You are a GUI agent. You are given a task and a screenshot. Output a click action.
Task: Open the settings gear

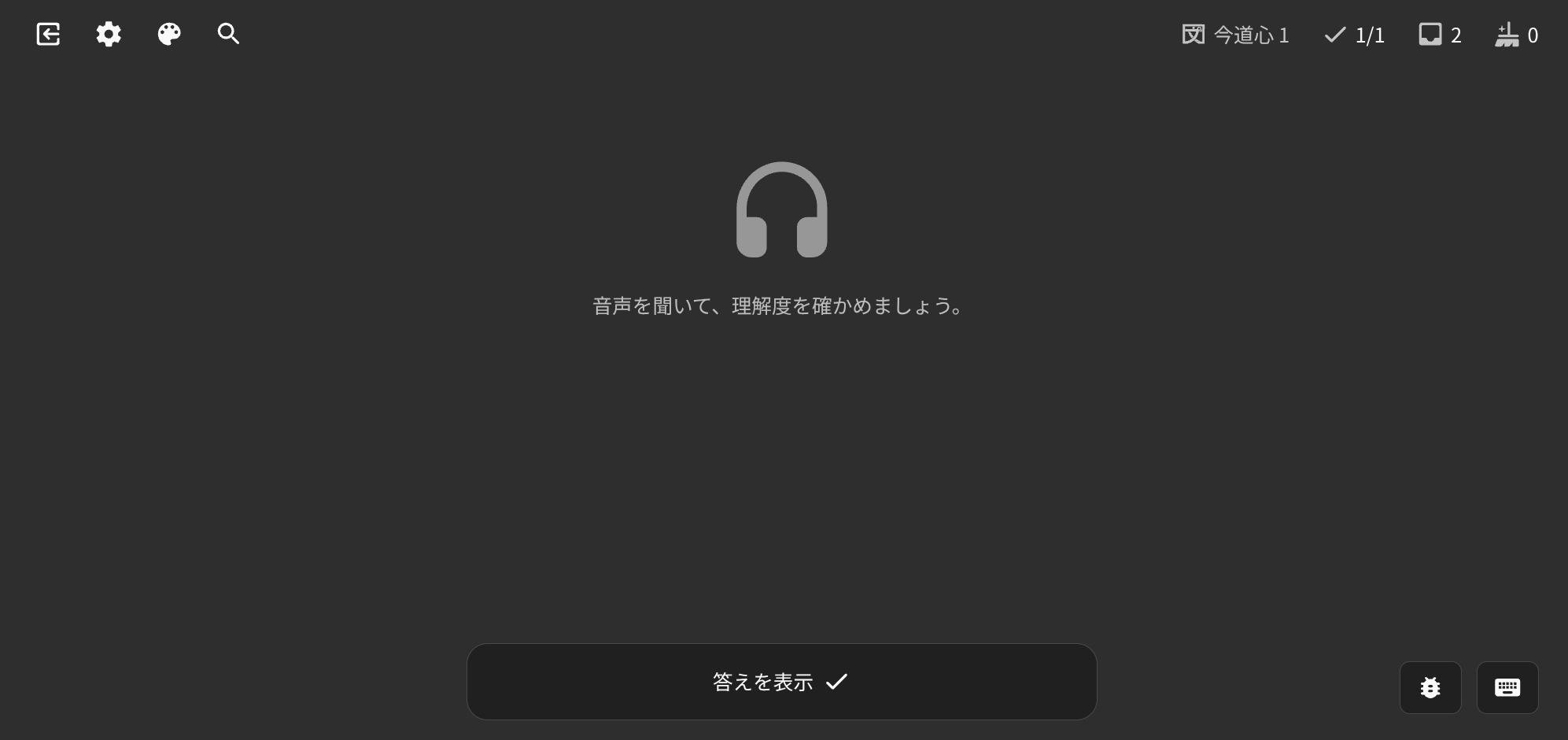tap(109, 34)
